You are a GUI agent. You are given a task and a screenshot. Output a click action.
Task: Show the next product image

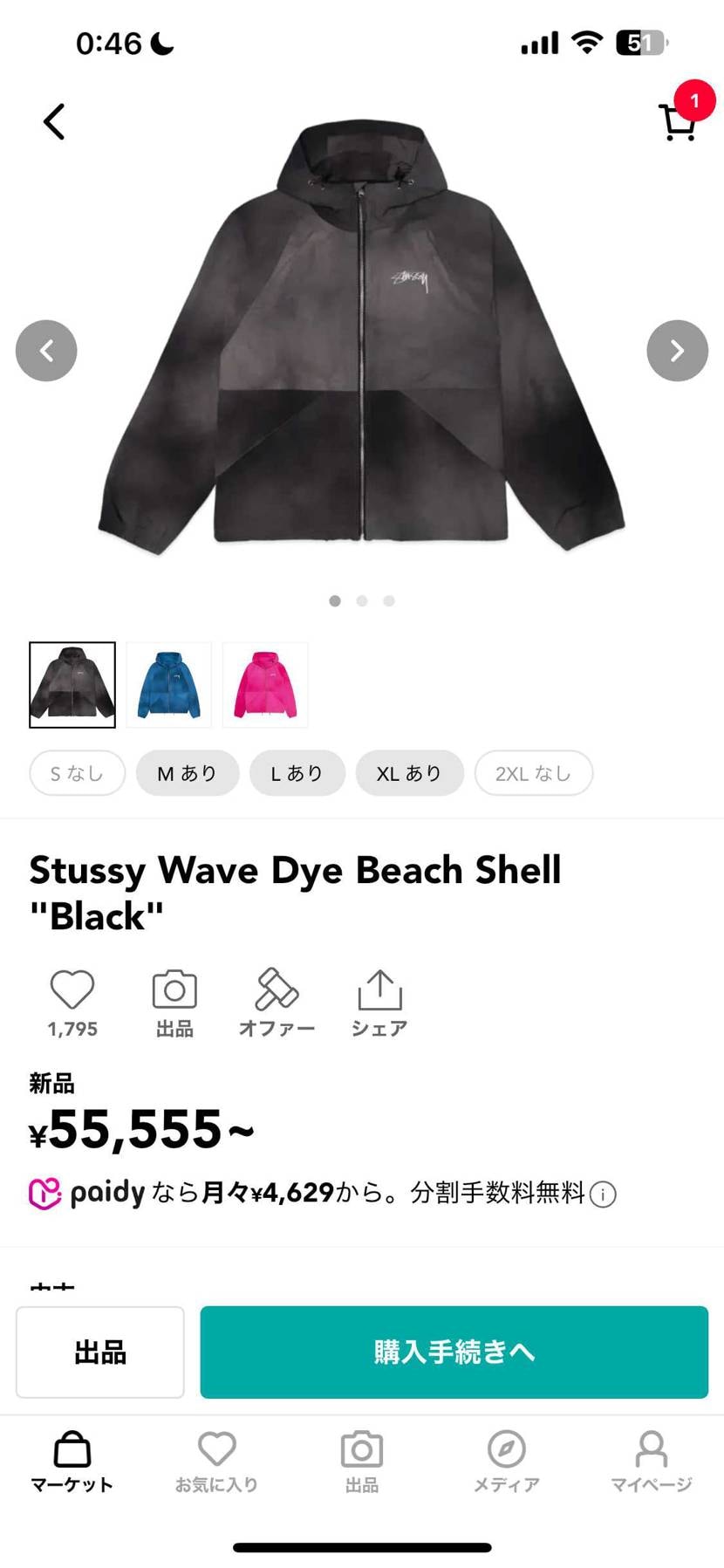tap(677, 351)
